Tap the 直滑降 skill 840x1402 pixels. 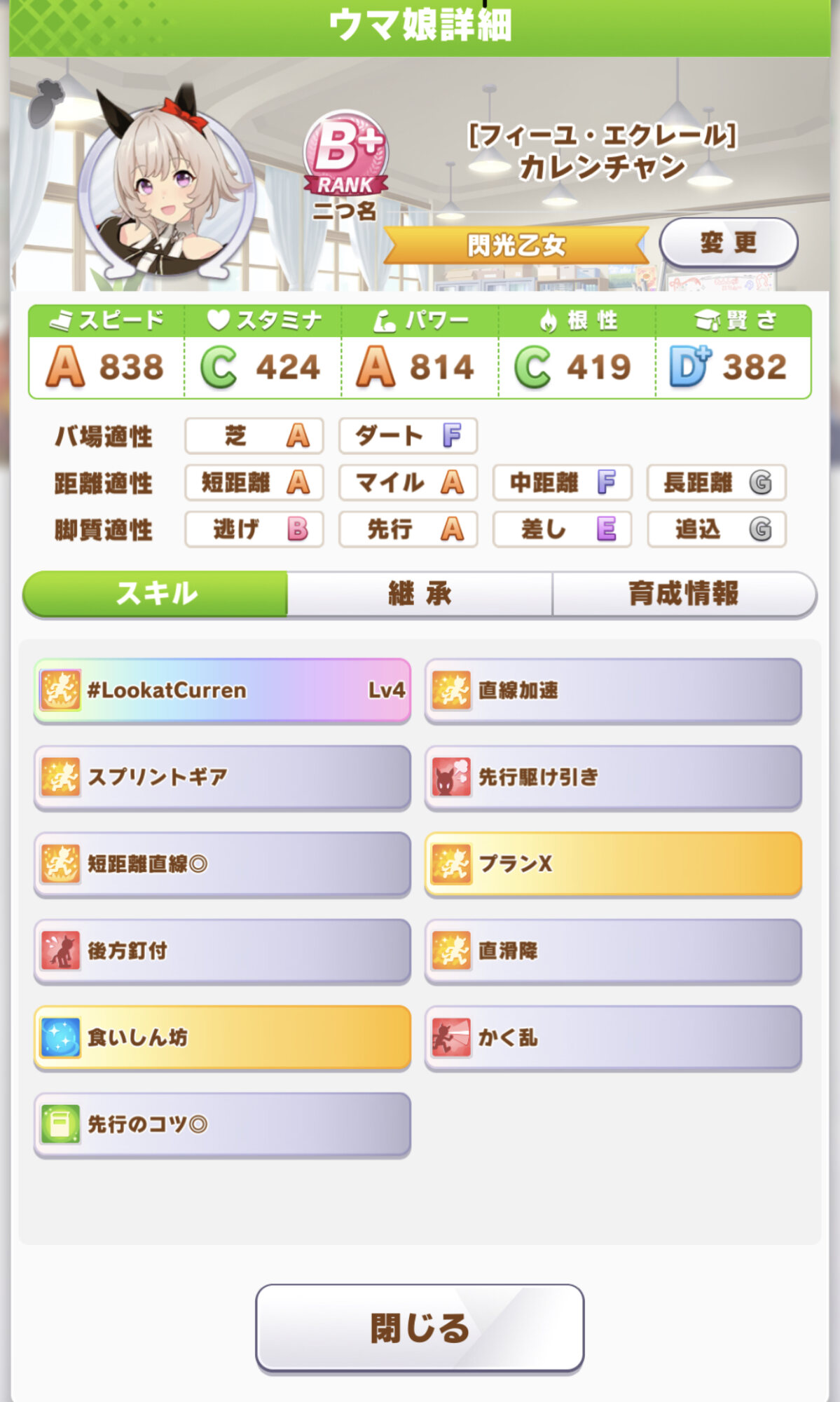613,951
